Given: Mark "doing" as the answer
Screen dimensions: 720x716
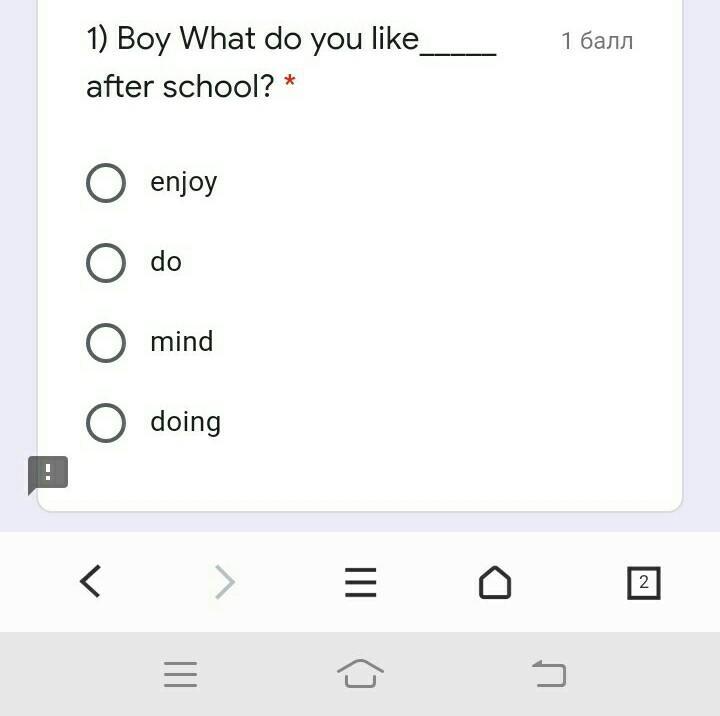Looking at the screenshot, I should click(106, 423).
